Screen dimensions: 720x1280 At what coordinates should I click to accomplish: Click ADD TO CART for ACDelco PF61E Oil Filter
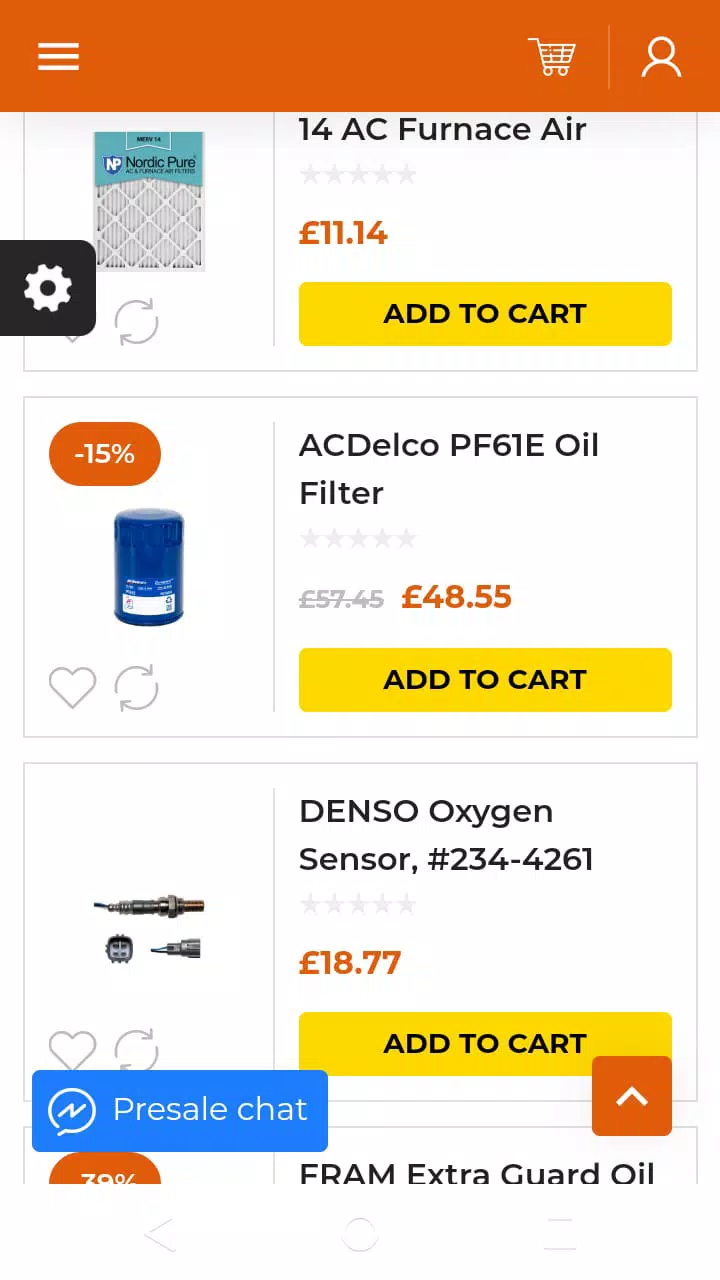click(485, 680)
